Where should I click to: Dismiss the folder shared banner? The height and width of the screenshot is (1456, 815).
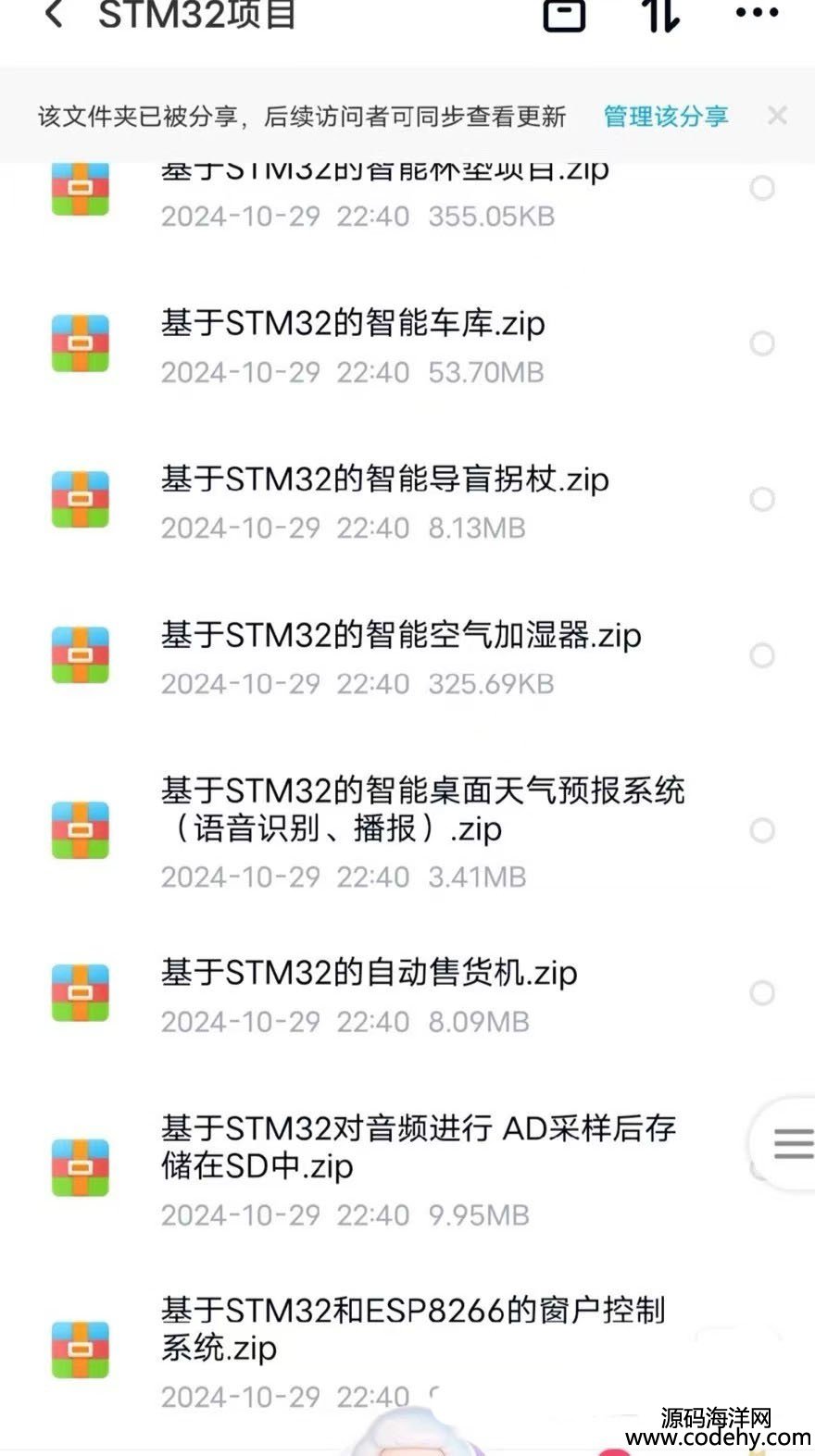777,116
